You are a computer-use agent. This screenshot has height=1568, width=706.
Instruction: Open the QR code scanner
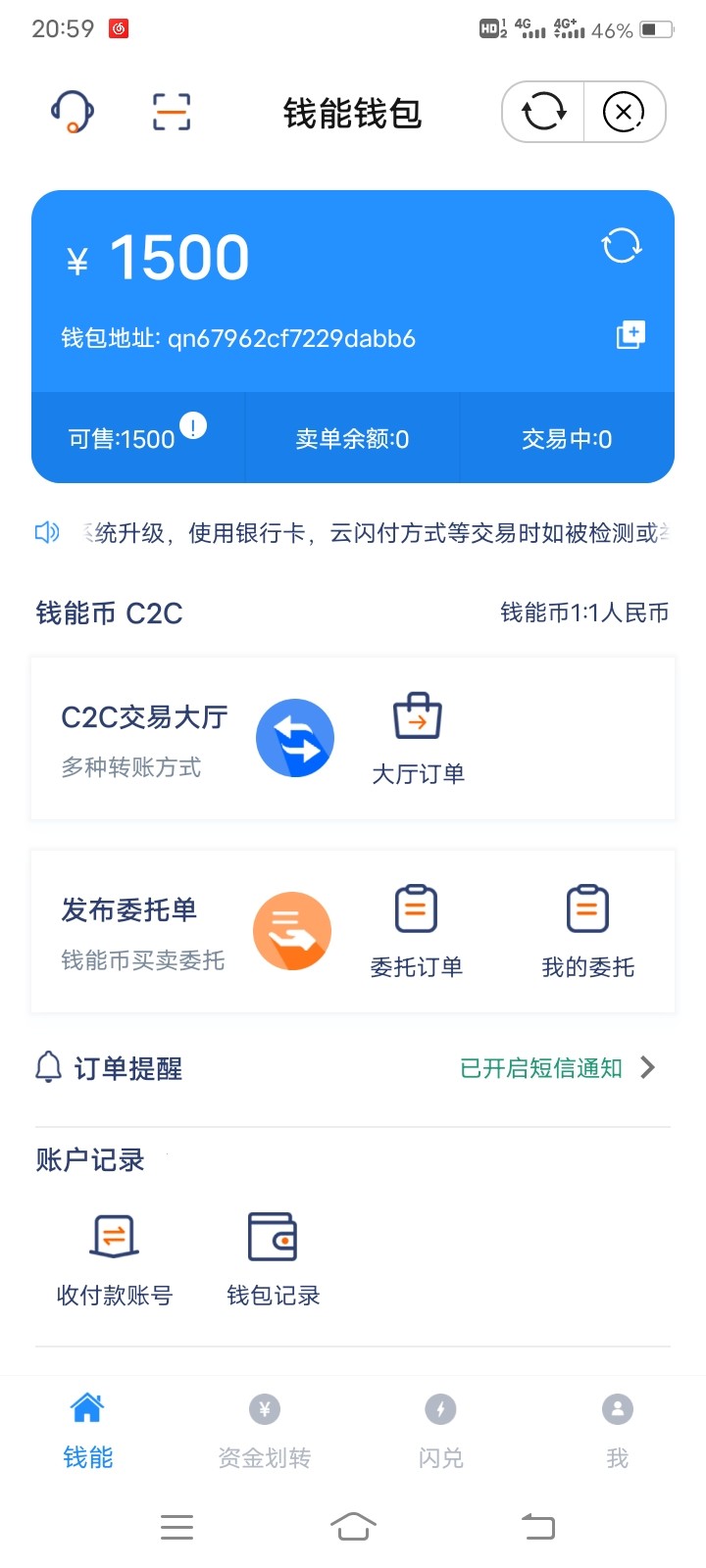click(x=171, y=111)
